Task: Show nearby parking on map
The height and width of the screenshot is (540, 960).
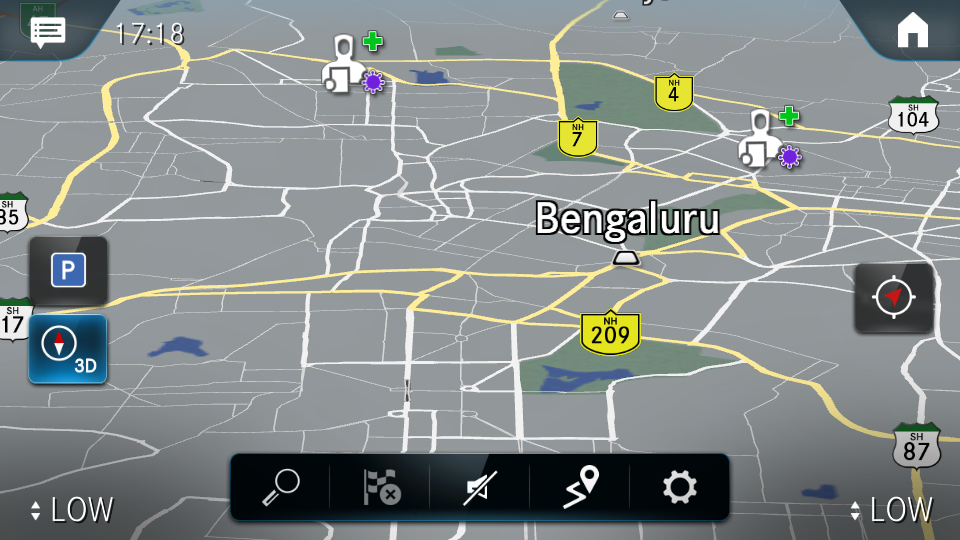Action: click(x=68, y=270)
